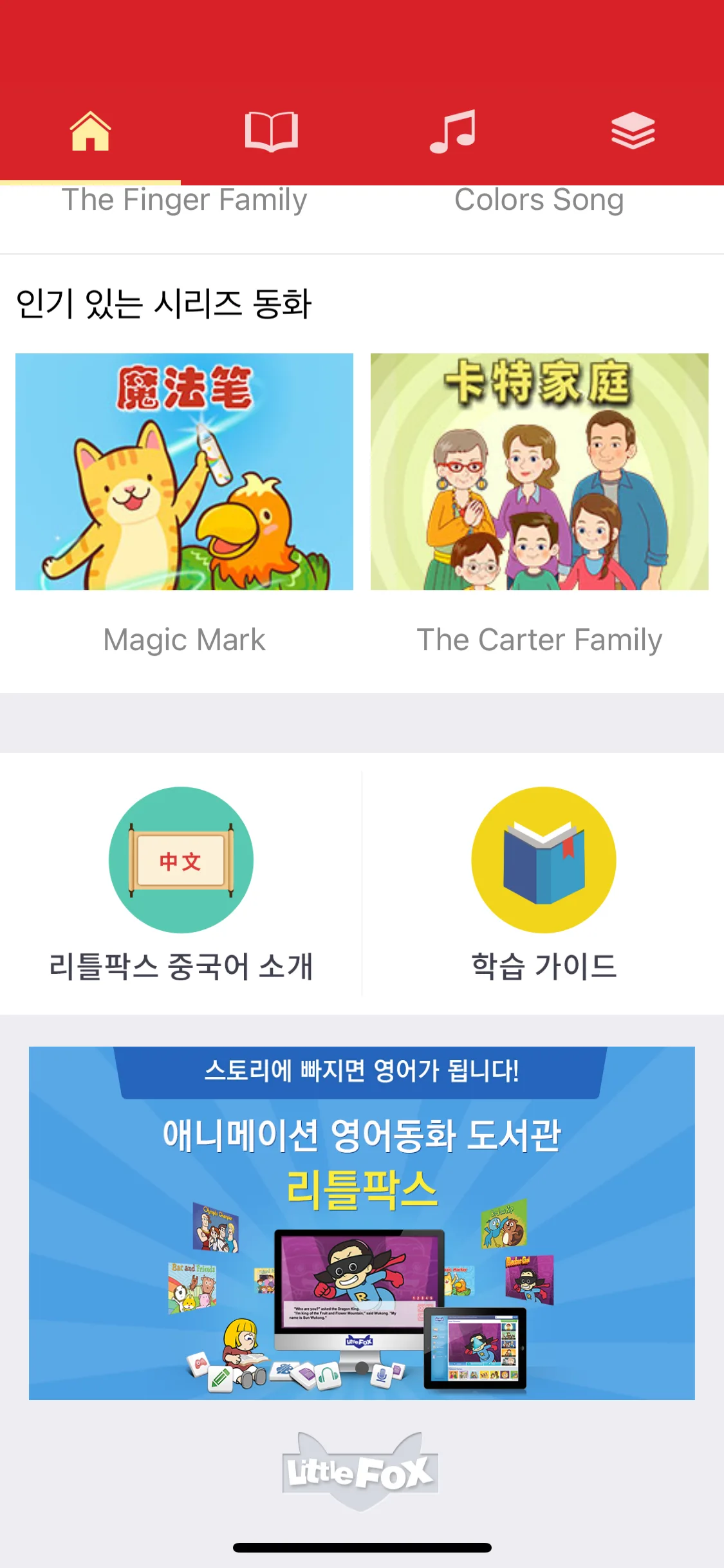The image size is (724, 1568).
Task: Tap the 리틀팍스 promotional banner
Action: pos(362,1223)
